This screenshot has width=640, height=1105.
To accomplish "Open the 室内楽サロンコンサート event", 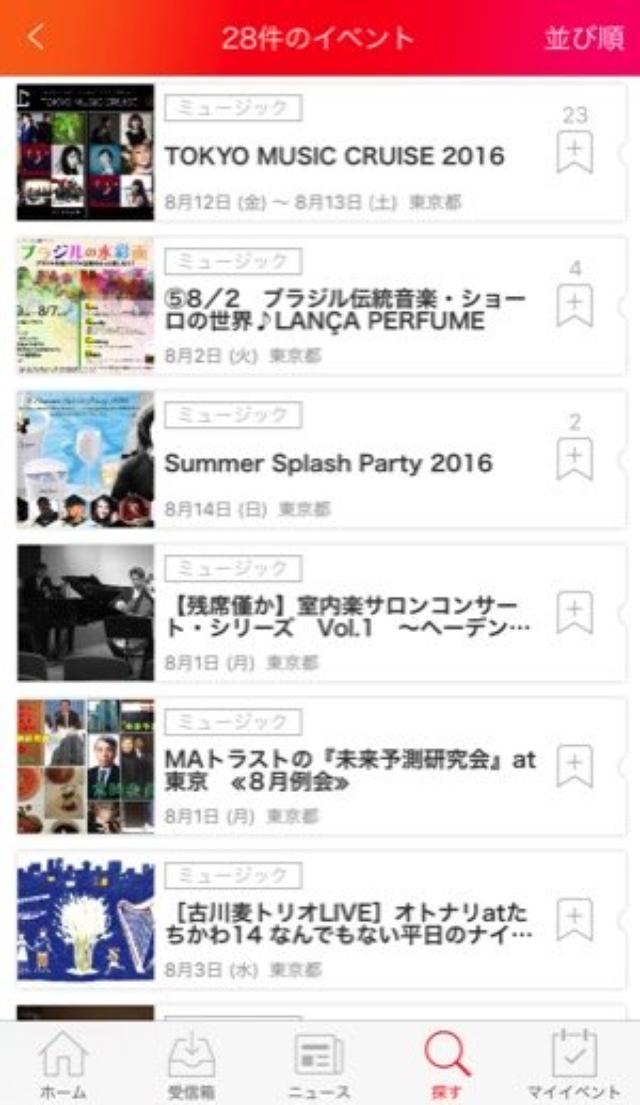I will click(345, 617).
